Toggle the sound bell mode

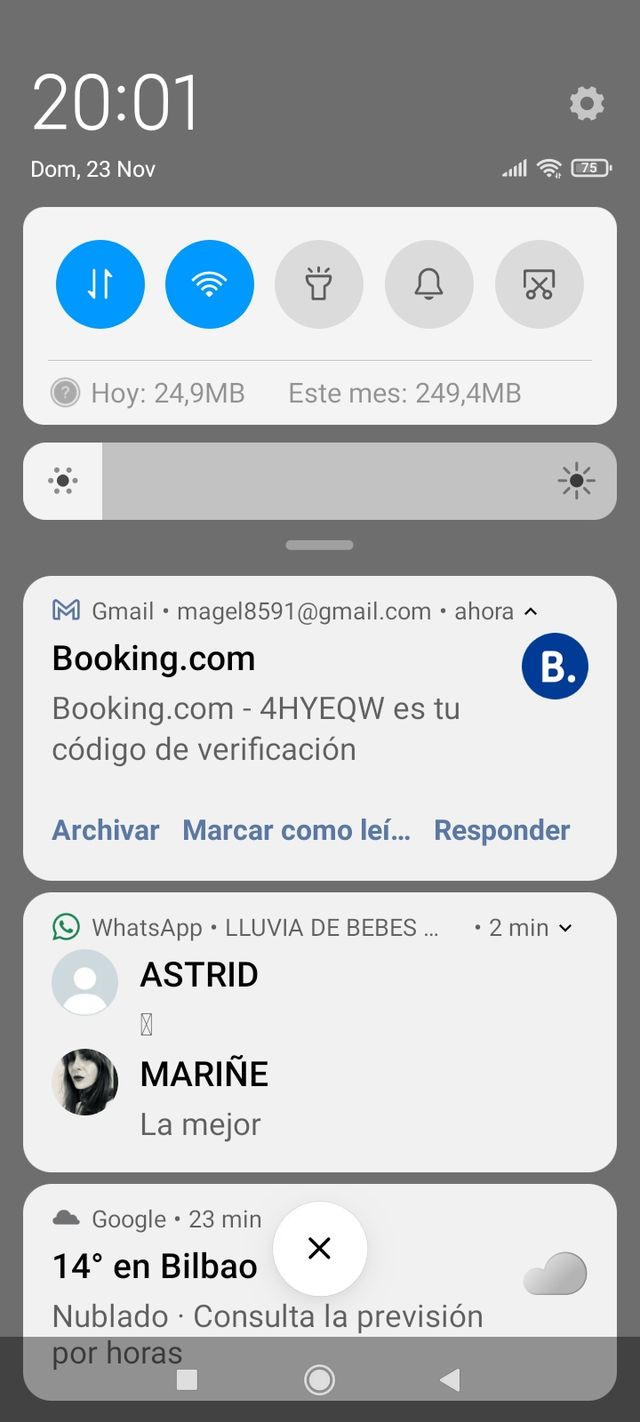point(429,284)
